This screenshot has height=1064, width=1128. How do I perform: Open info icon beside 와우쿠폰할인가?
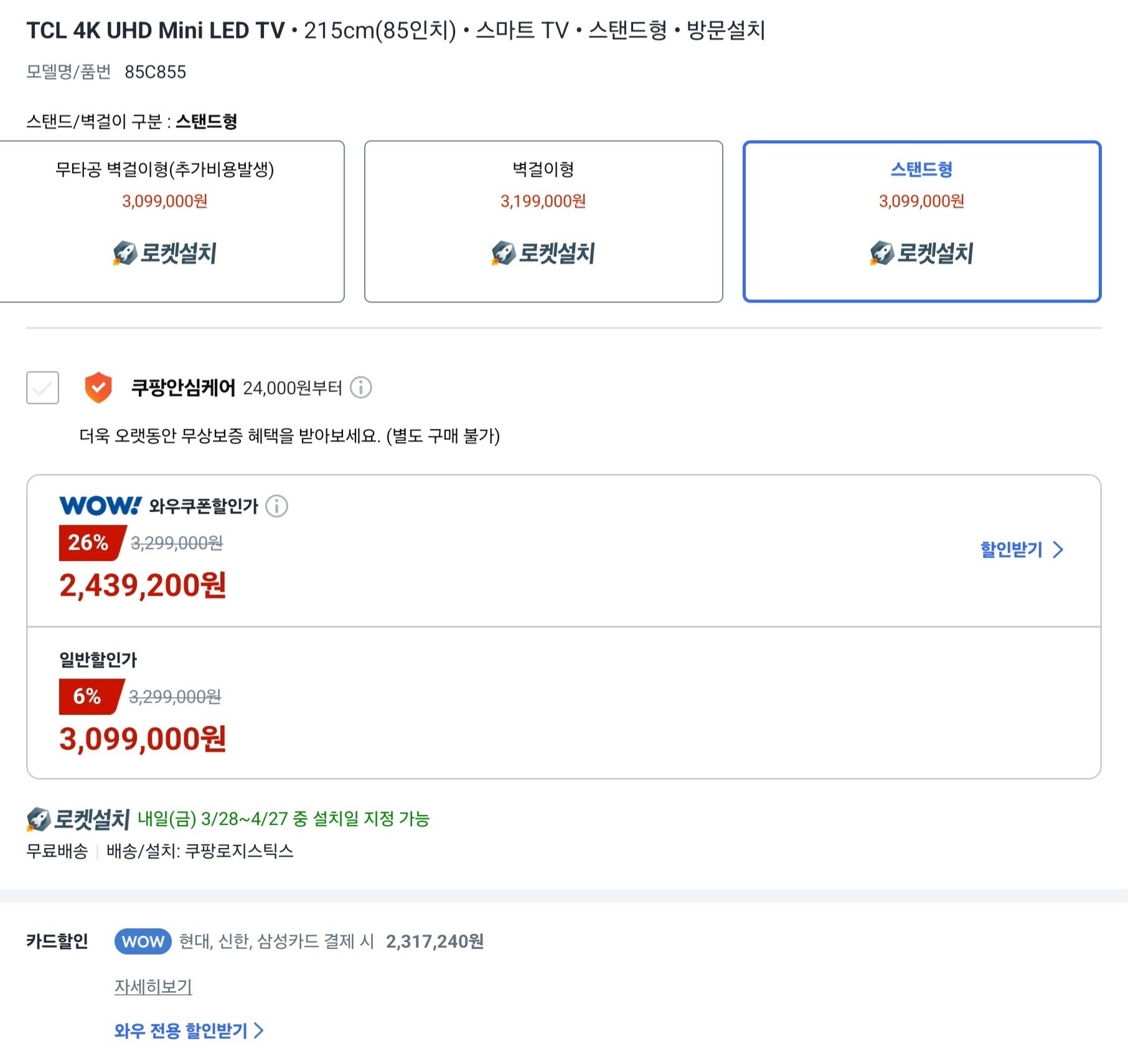[277, 506]
